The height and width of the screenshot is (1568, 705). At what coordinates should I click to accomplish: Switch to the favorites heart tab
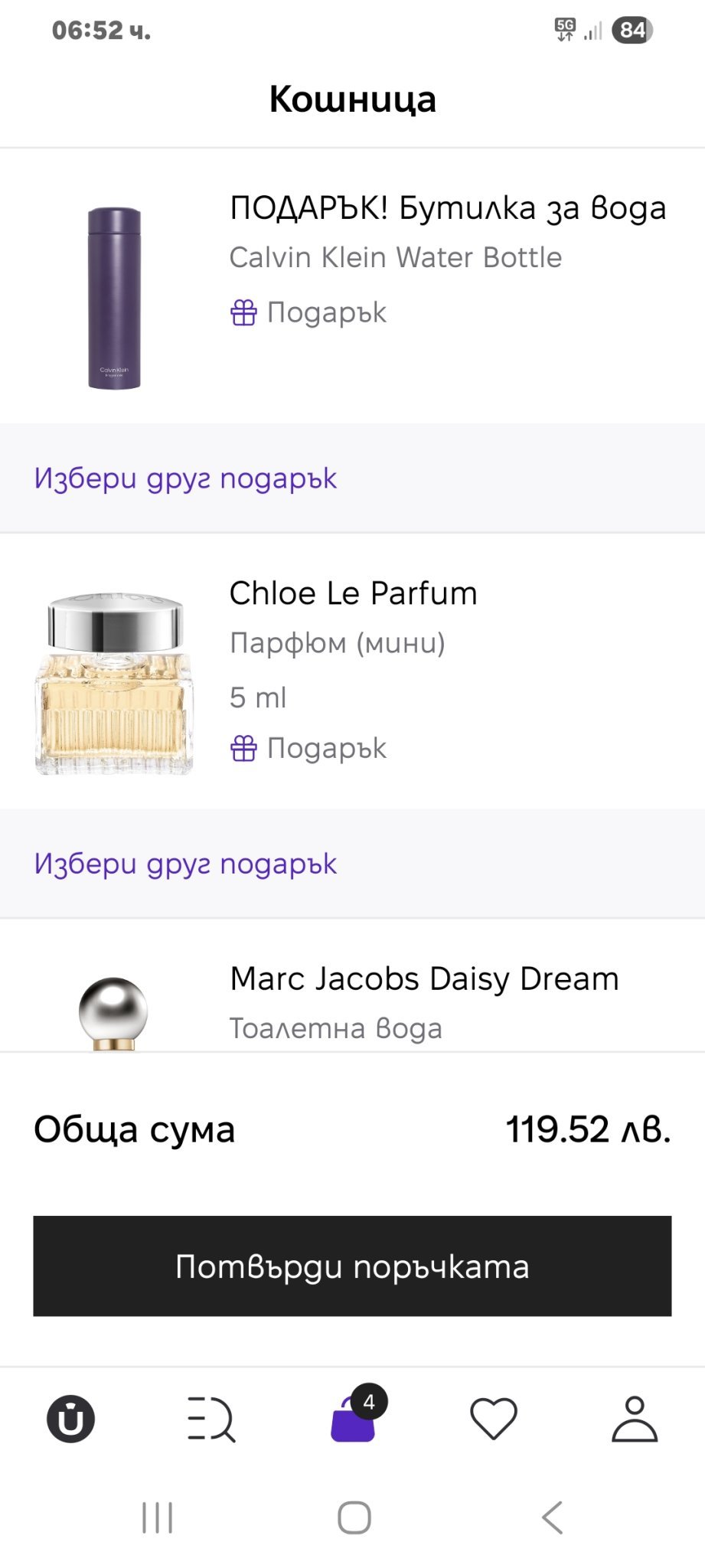point(494,1419)
